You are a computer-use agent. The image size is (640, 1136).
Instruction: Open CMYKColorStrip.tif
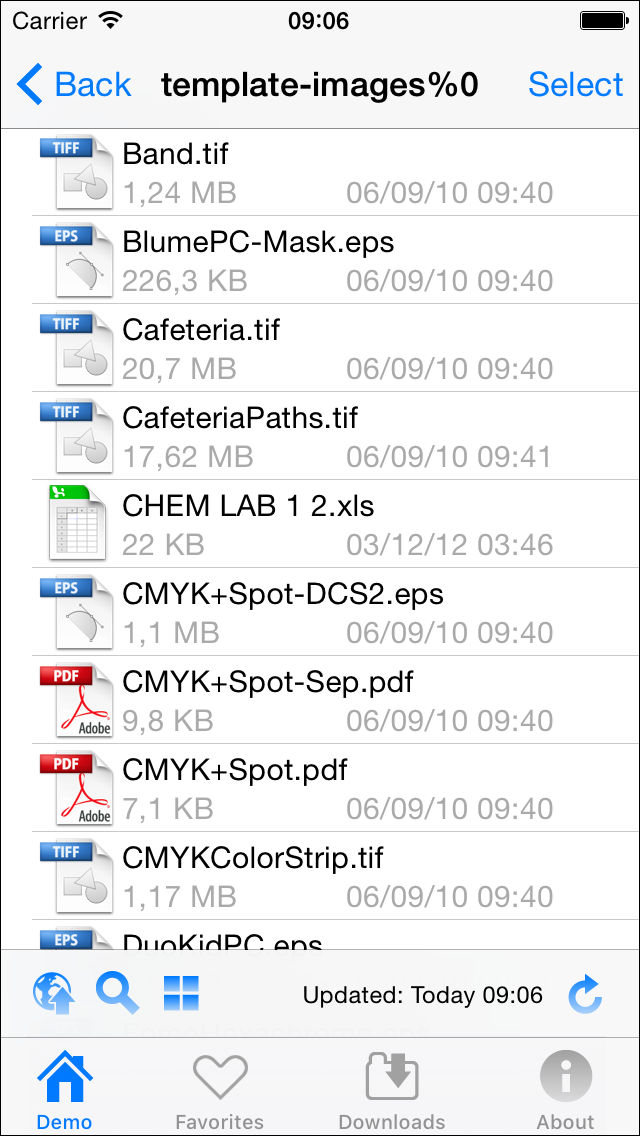pos(320,876)
